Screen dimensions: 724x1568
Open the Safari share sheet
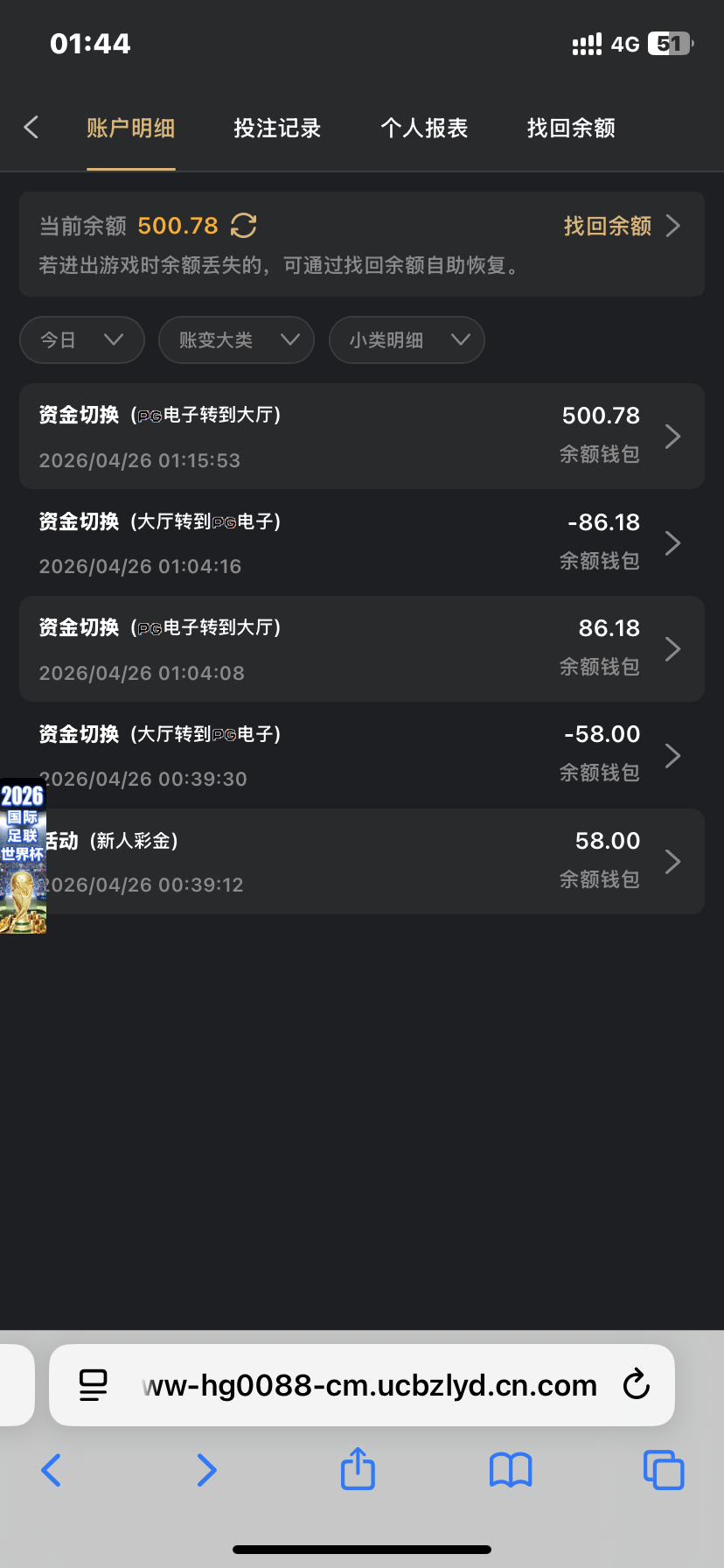(357, 1470)
